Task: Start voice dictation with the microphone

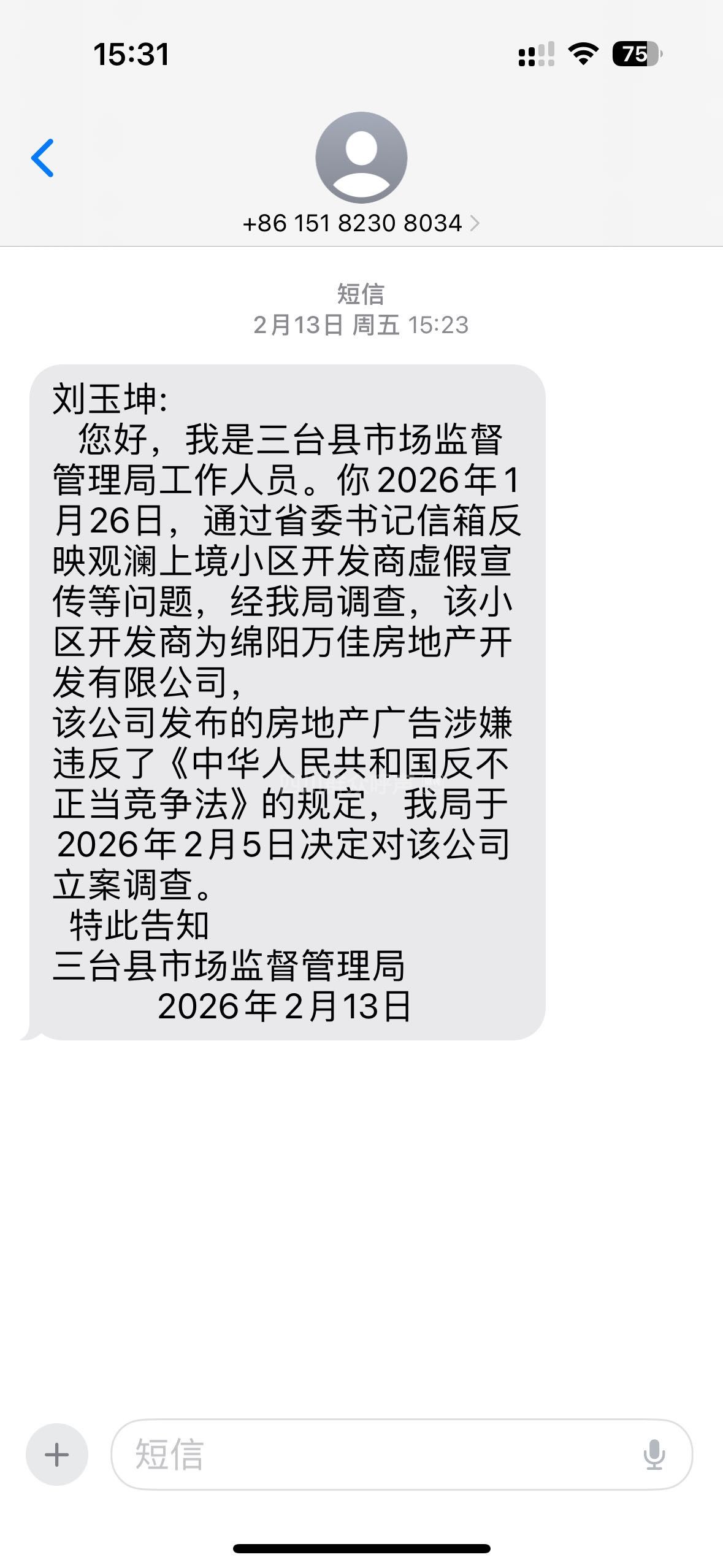Action: tap(654, 1454)
